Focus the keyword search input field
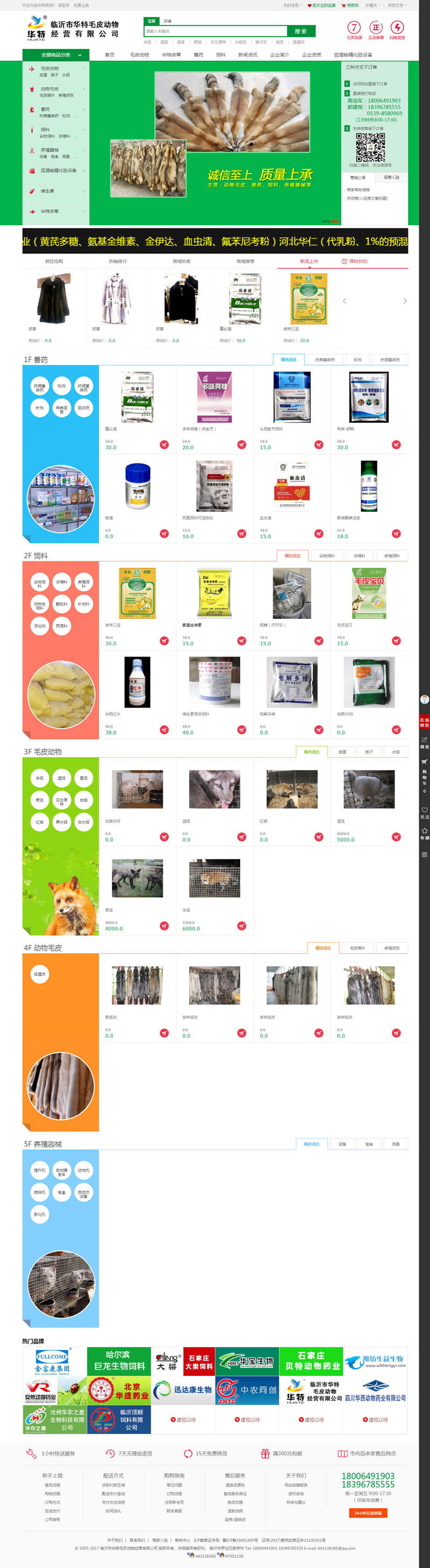Screen dimensions: 430x1568 [x=214, y=31]
